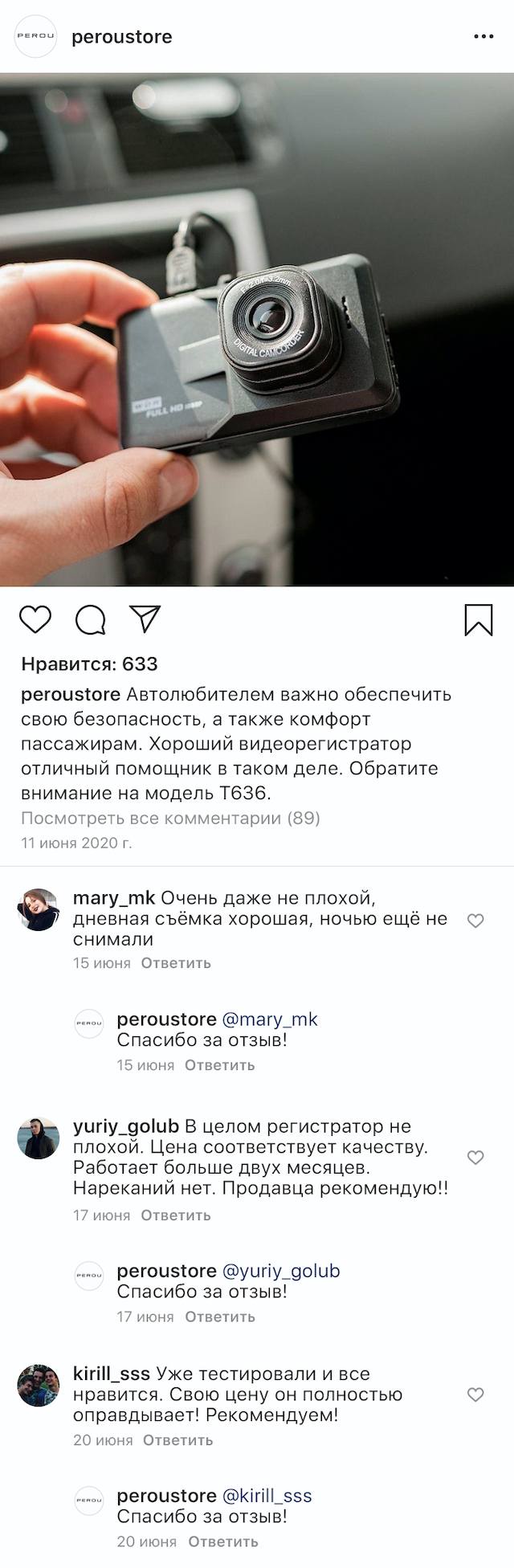Open kirill_sss's profile avatar

[x=39, y=1386]
